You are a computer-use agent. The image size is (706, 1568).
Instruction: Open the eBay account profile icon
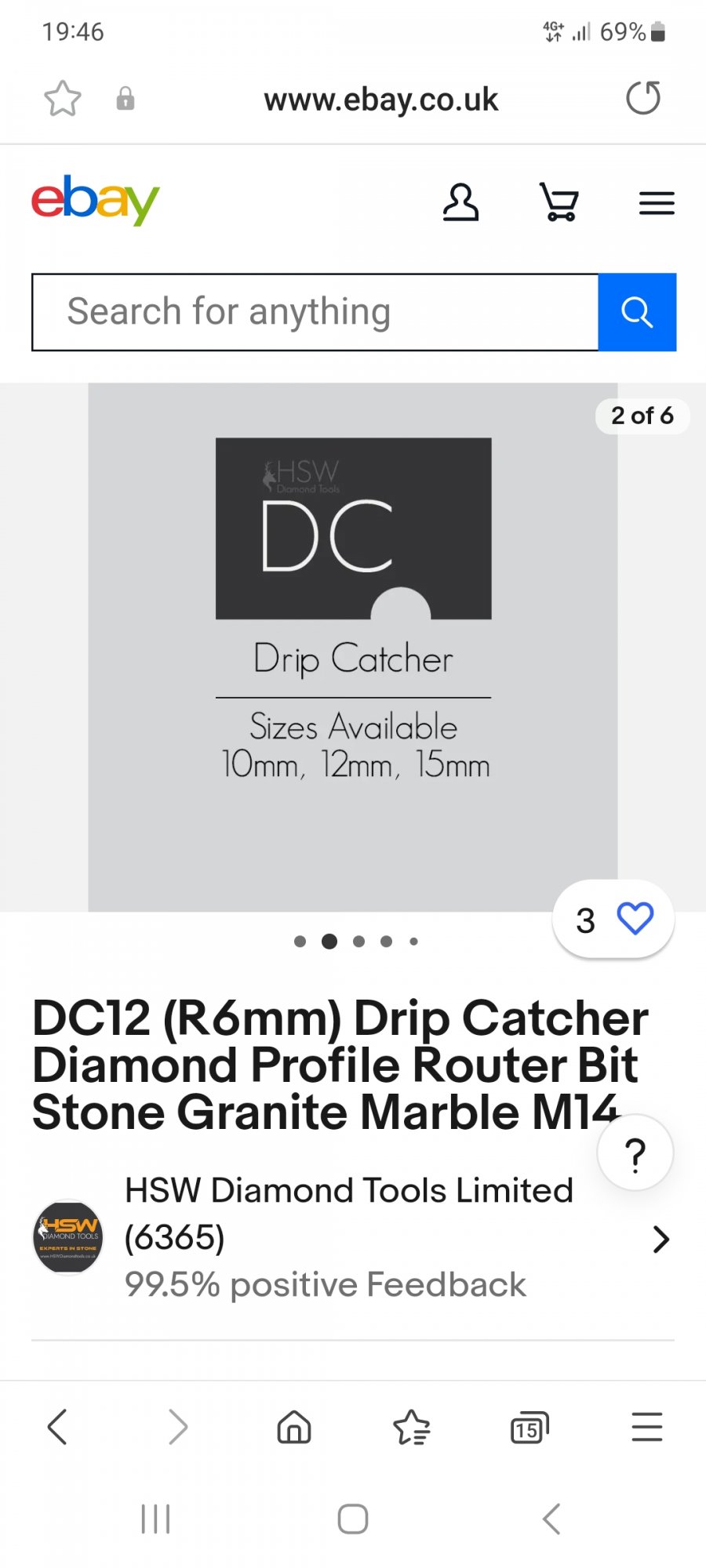[460, 203]
